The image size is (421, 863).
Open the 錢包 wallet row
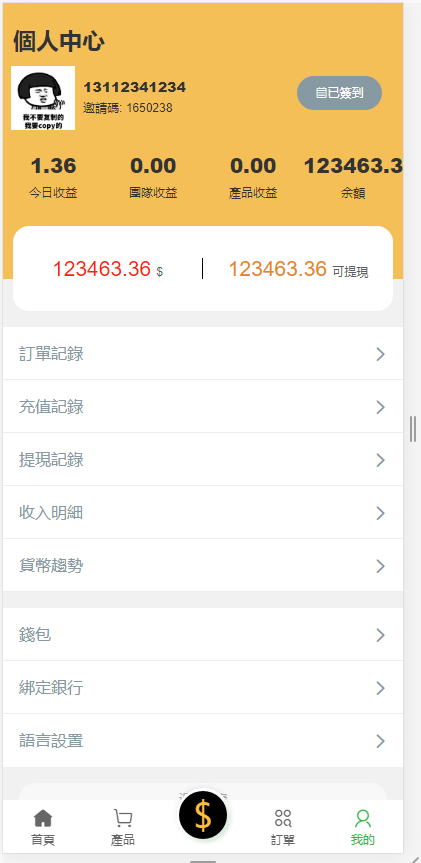(x=203, y=635)
